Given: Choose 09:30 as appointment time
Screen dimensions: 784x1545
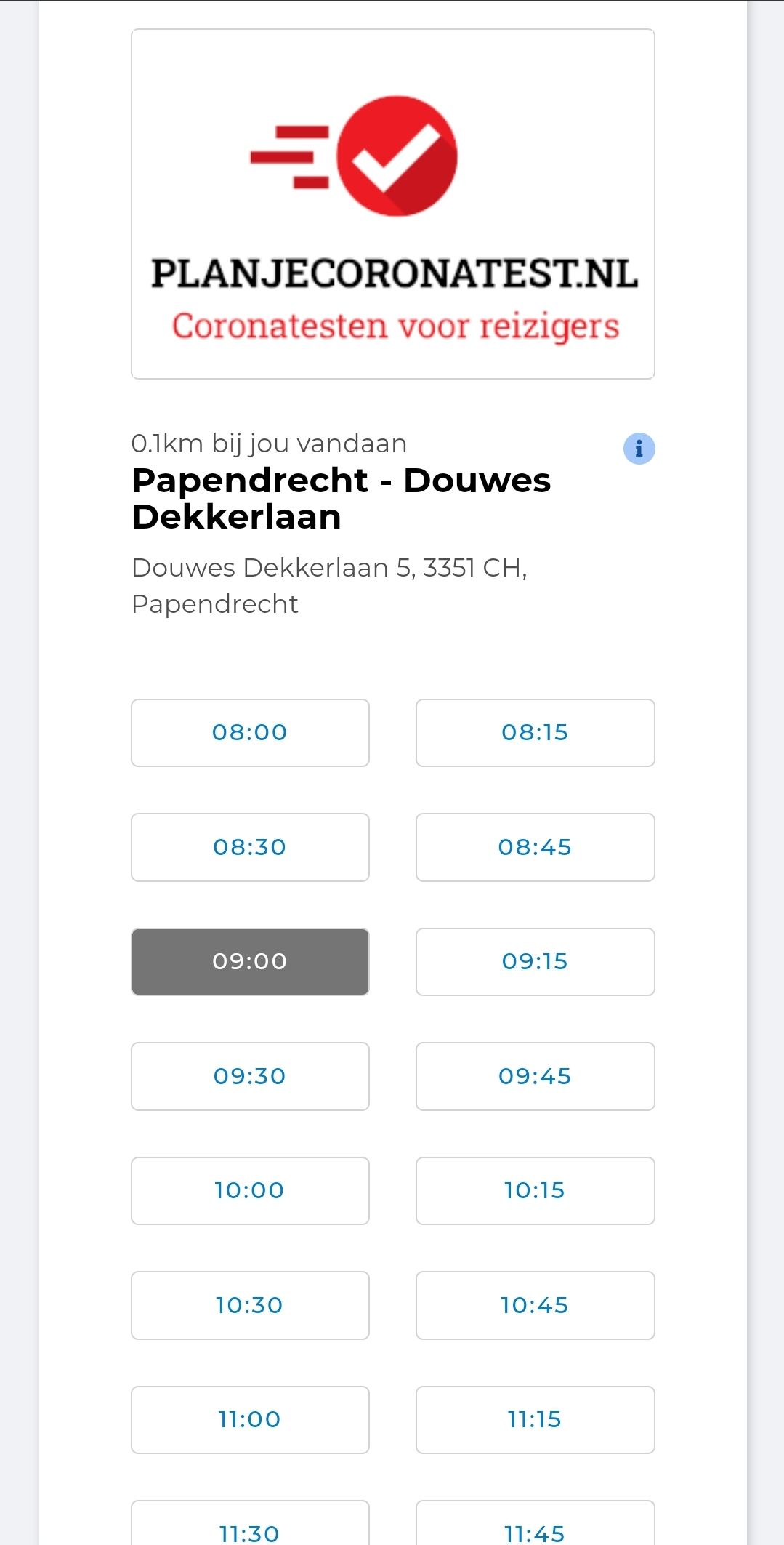Looking at the screenshot, I should coord(250,1076).
